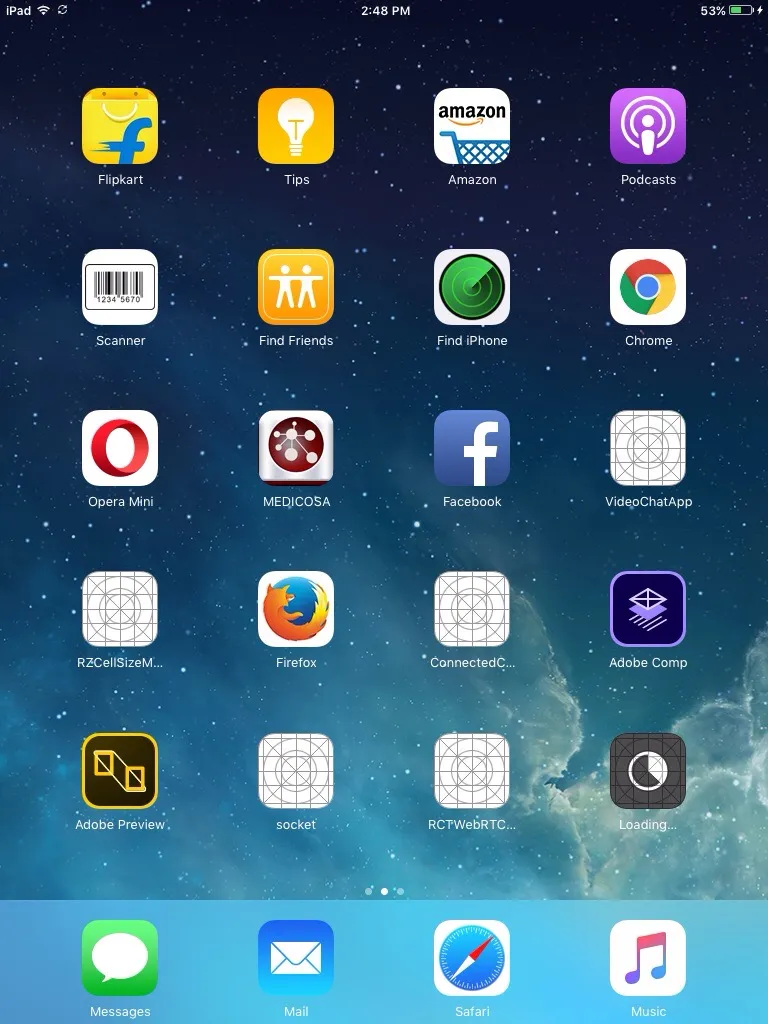Open Opera Mini browser
Viewport: 768px width, 1024px height.
click(x=120, y=448)
